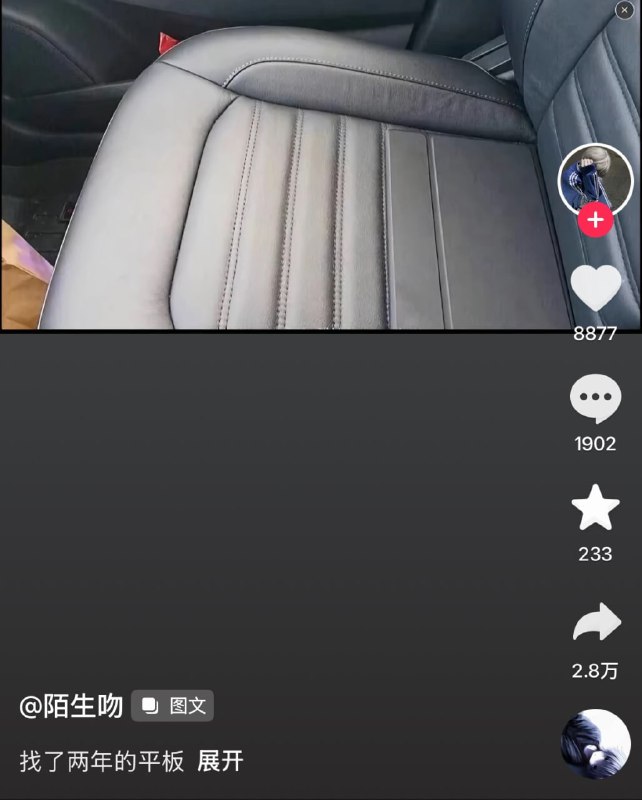Open the spinning music disc
This screenshot has height=800, width=642.
[x=595, y=743]
